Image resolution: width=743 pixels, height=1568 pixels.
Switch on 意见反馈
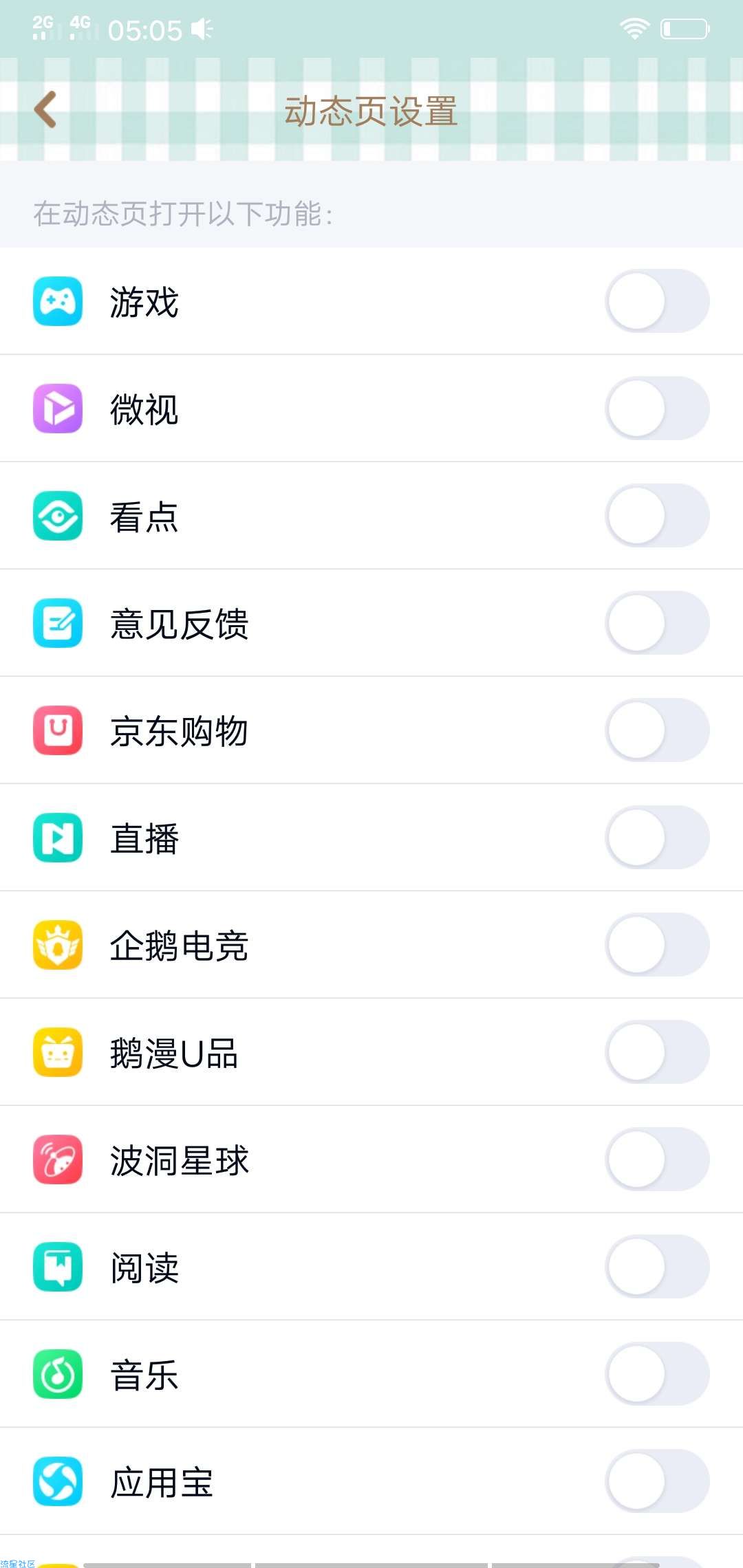point(658,623)
